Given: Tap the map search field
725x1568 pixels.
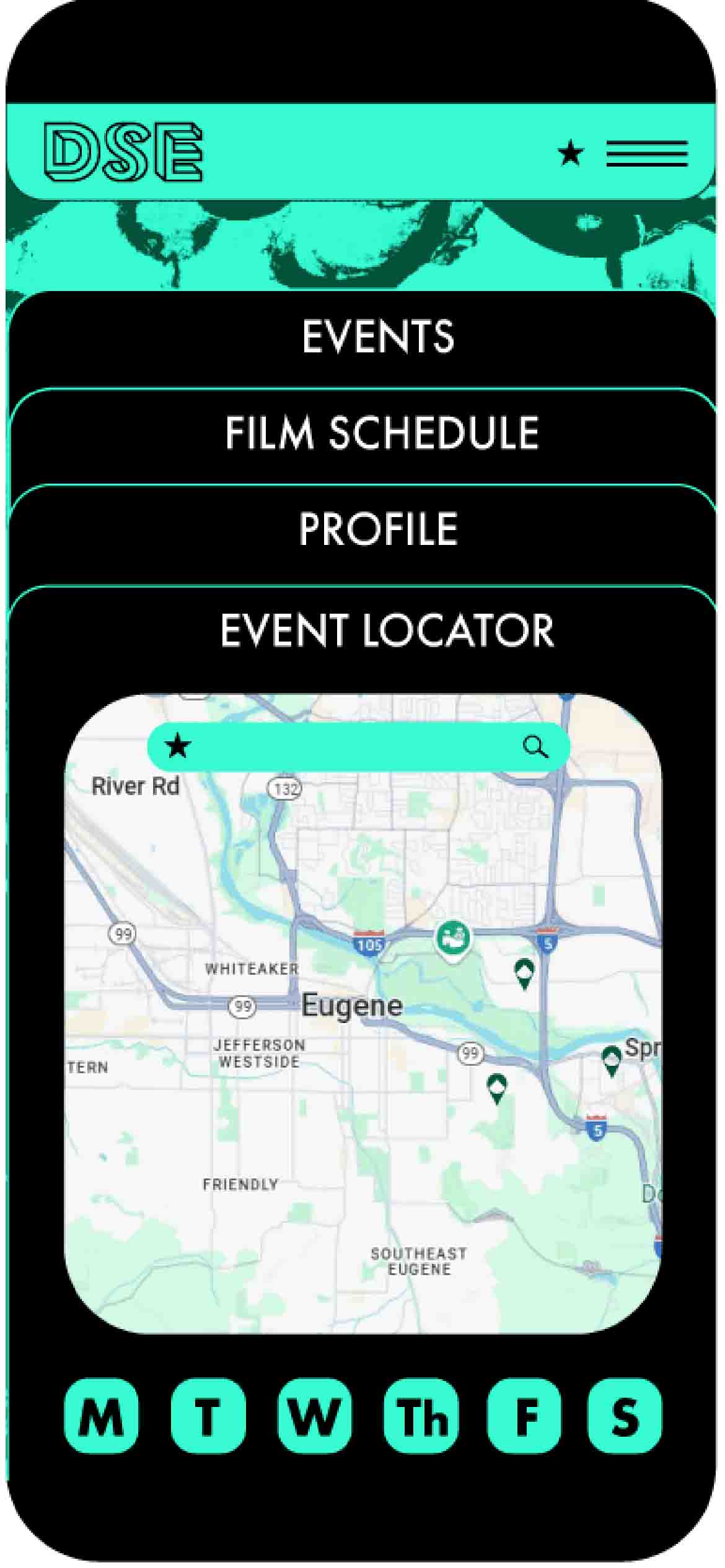Looking at the screenshot, I should tap(359, 747).
